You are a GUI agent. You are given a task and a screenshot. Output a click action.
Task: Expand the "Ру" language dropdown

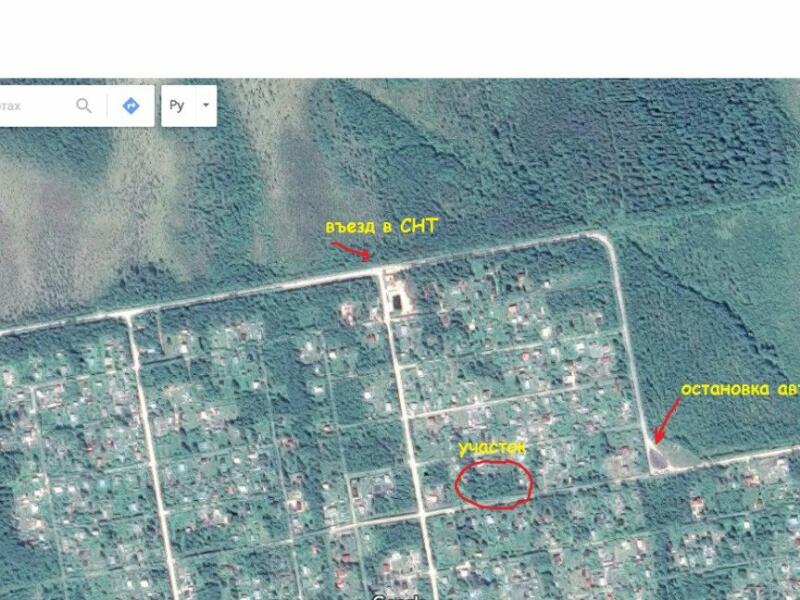204,105
